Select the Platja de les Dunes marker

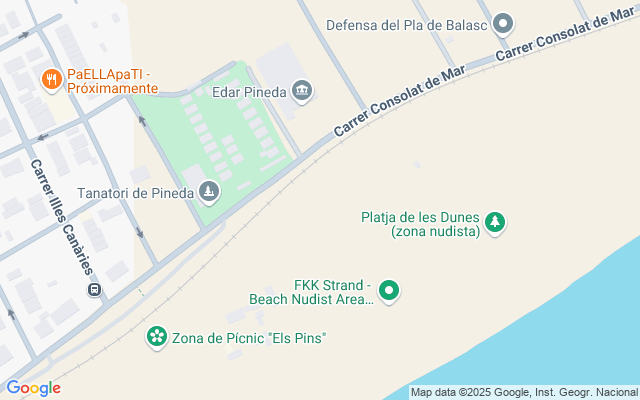coord(495,222)
